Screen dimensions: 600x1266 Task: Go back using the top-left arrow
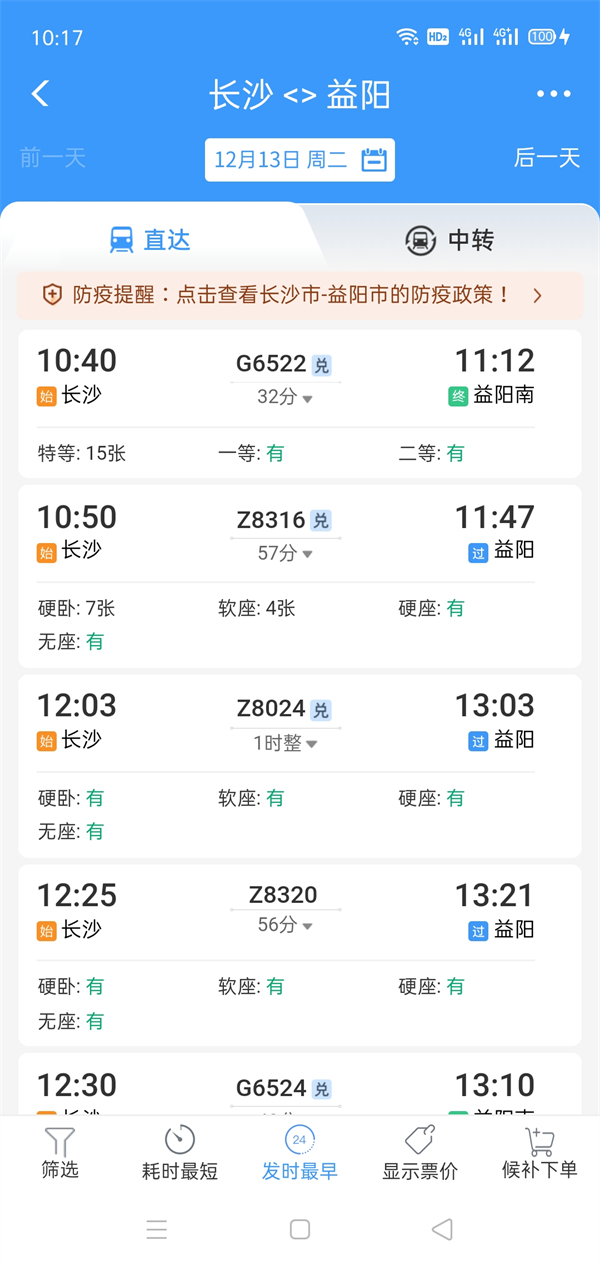[x=40, y=94]
